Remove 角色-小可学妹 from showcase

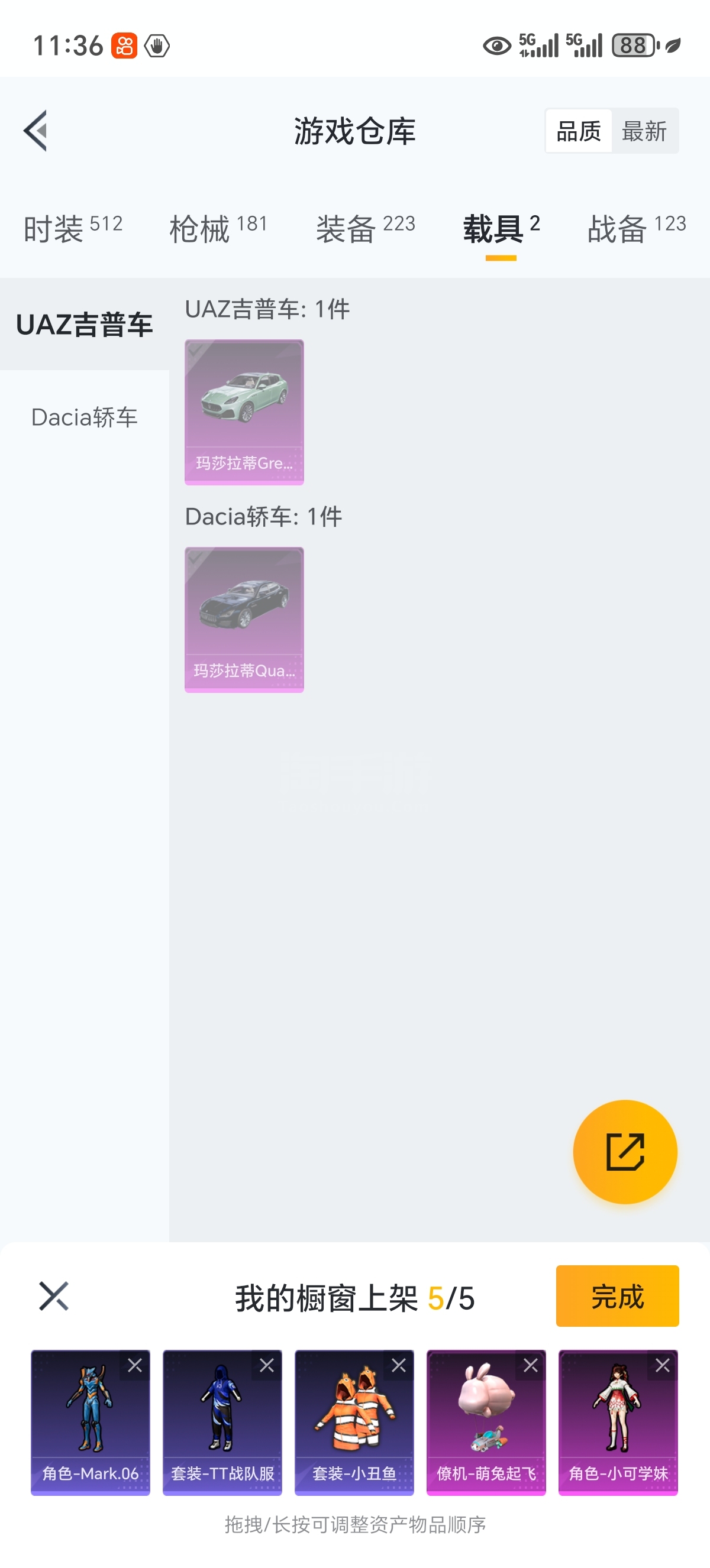coord(663,1365)
